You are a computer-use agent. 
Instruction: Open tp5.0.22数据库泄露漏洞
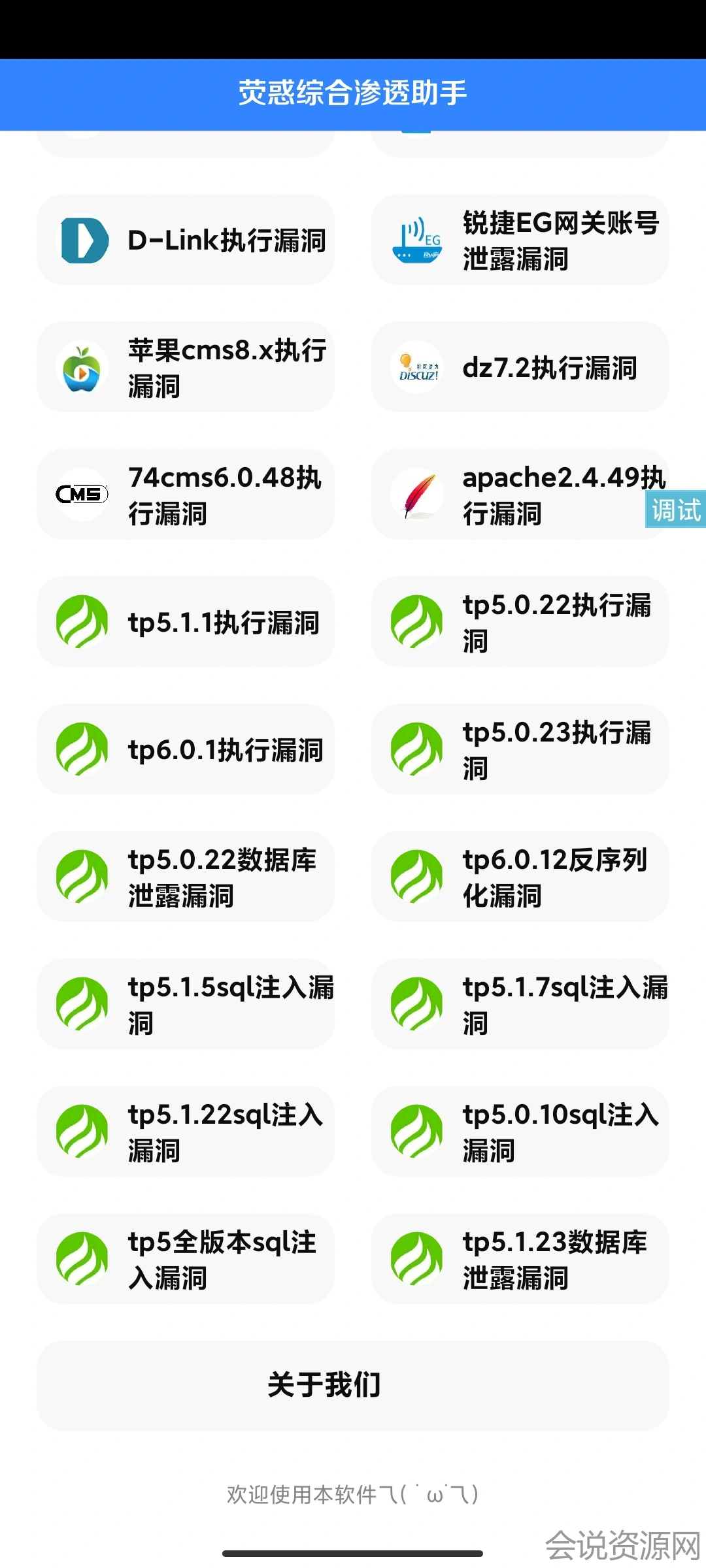(x=186, y=877)
